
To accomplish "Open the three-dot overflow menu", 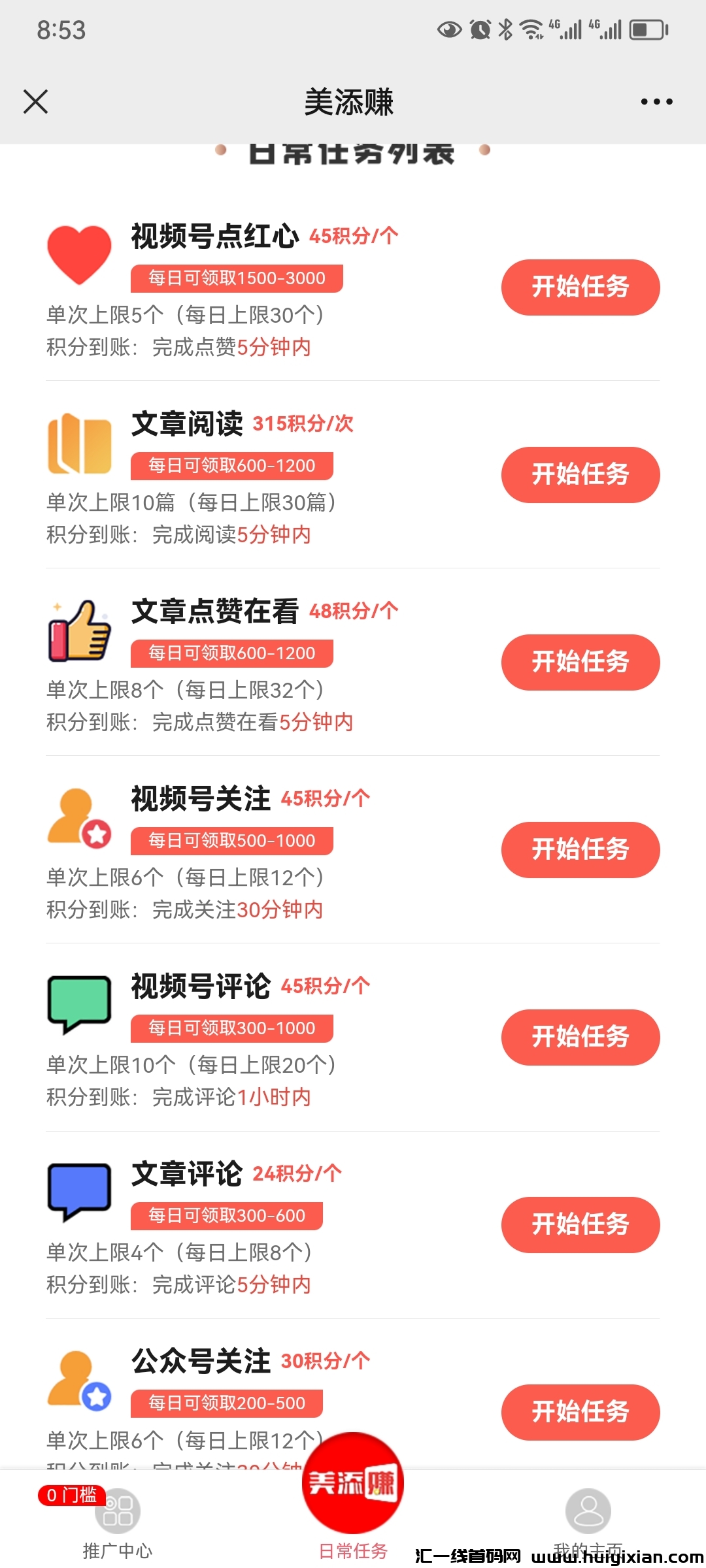I will (x=656, y=102).
